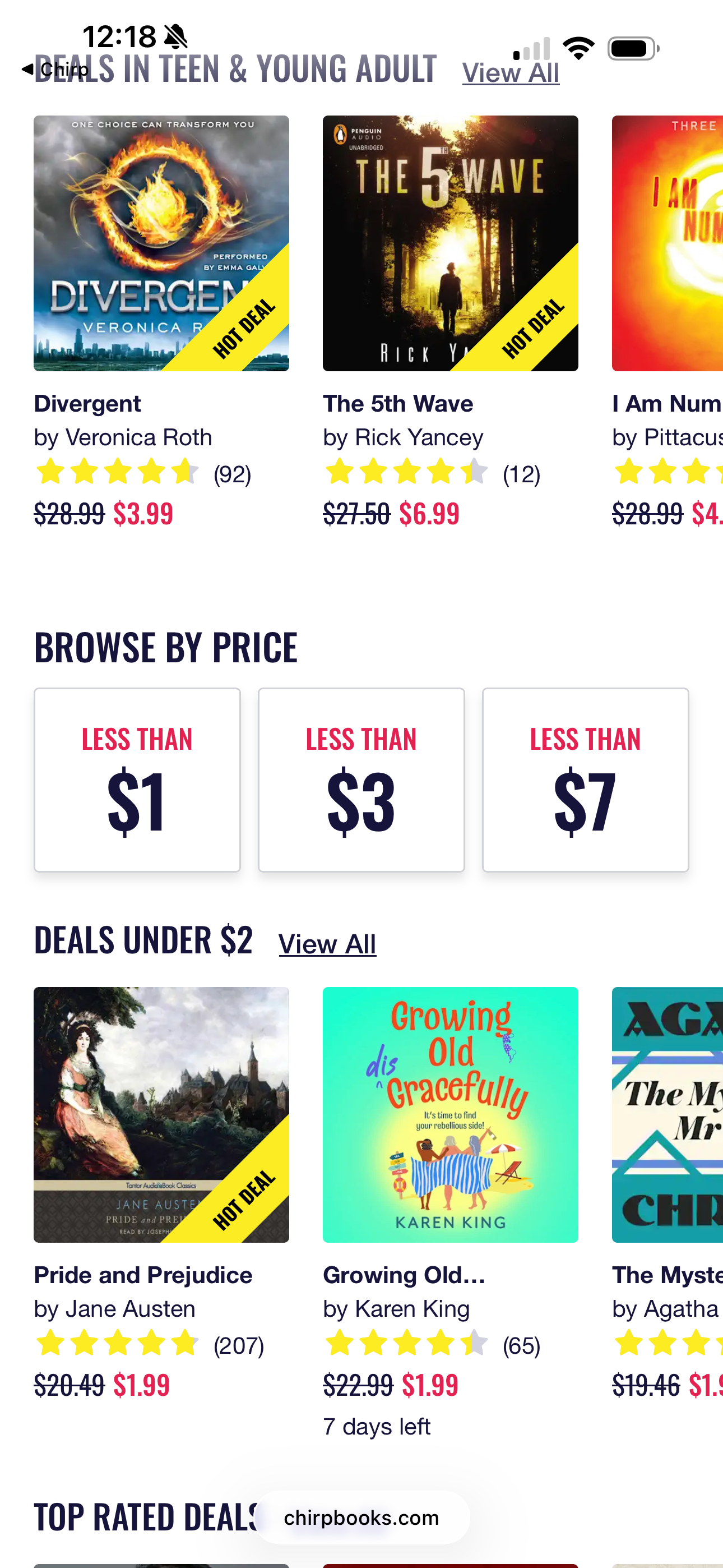The image size is (723, 1568).
Task: Open Growing Old Disgracefully by Karen King
Action: (x=451, y=1114)
